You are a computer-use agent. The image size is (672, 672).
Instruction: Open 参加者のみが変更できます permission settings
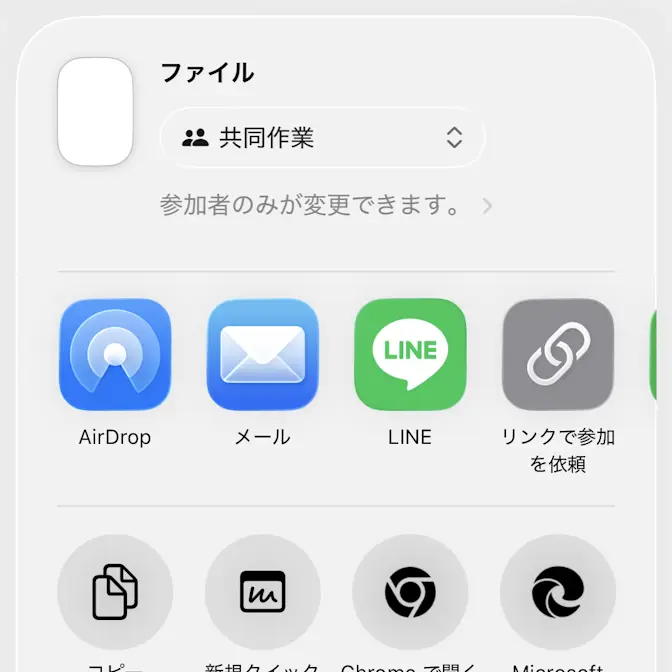326,206
